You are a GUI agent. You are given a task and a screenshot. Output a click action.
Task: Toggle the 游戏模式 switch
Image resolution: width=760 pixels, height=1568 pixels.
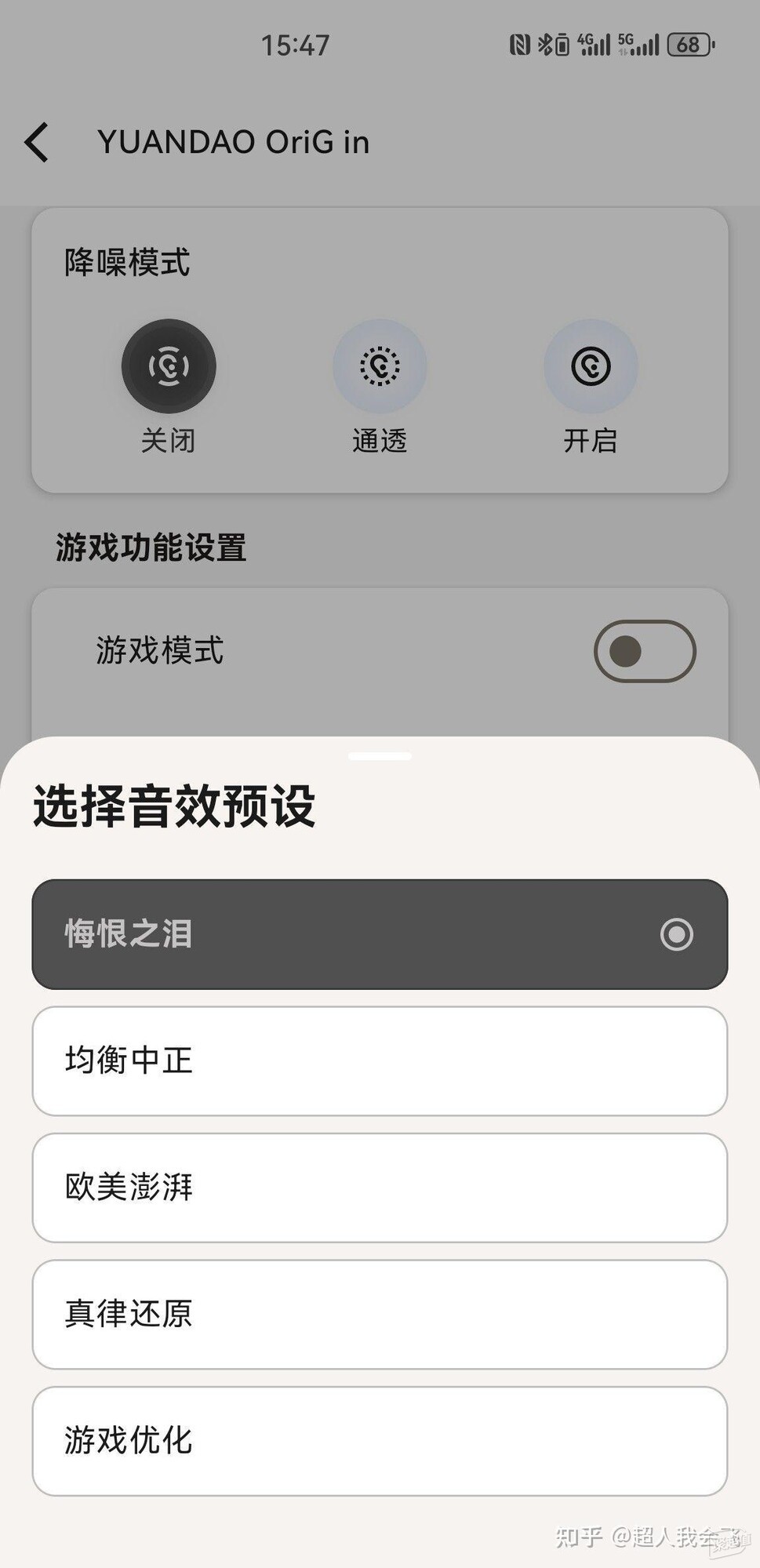[644, 651]
